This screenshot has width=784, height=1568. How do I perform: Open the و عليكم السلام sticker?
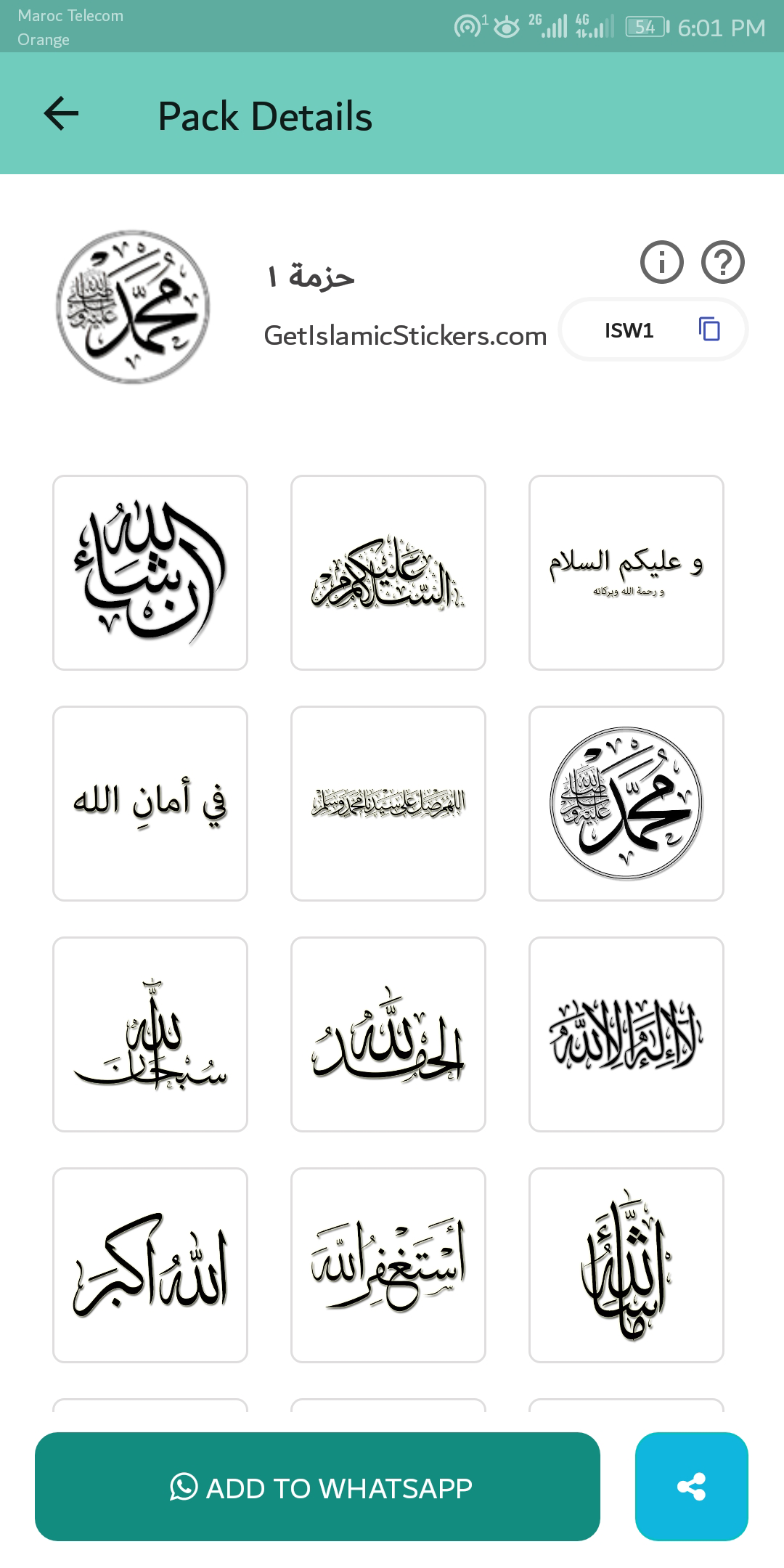[x=626, y=573]
